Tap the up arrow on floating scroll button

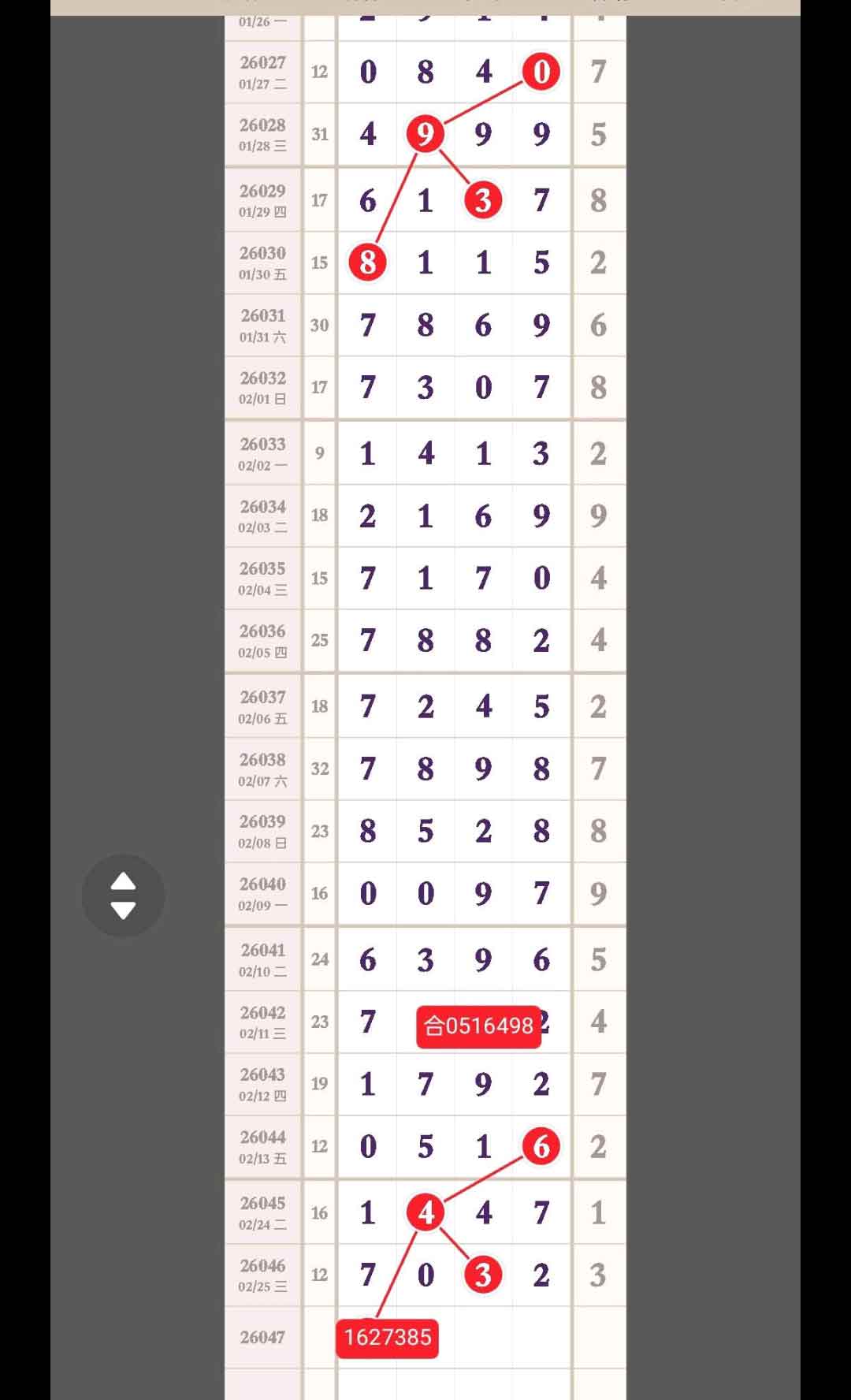coord(123,881)
